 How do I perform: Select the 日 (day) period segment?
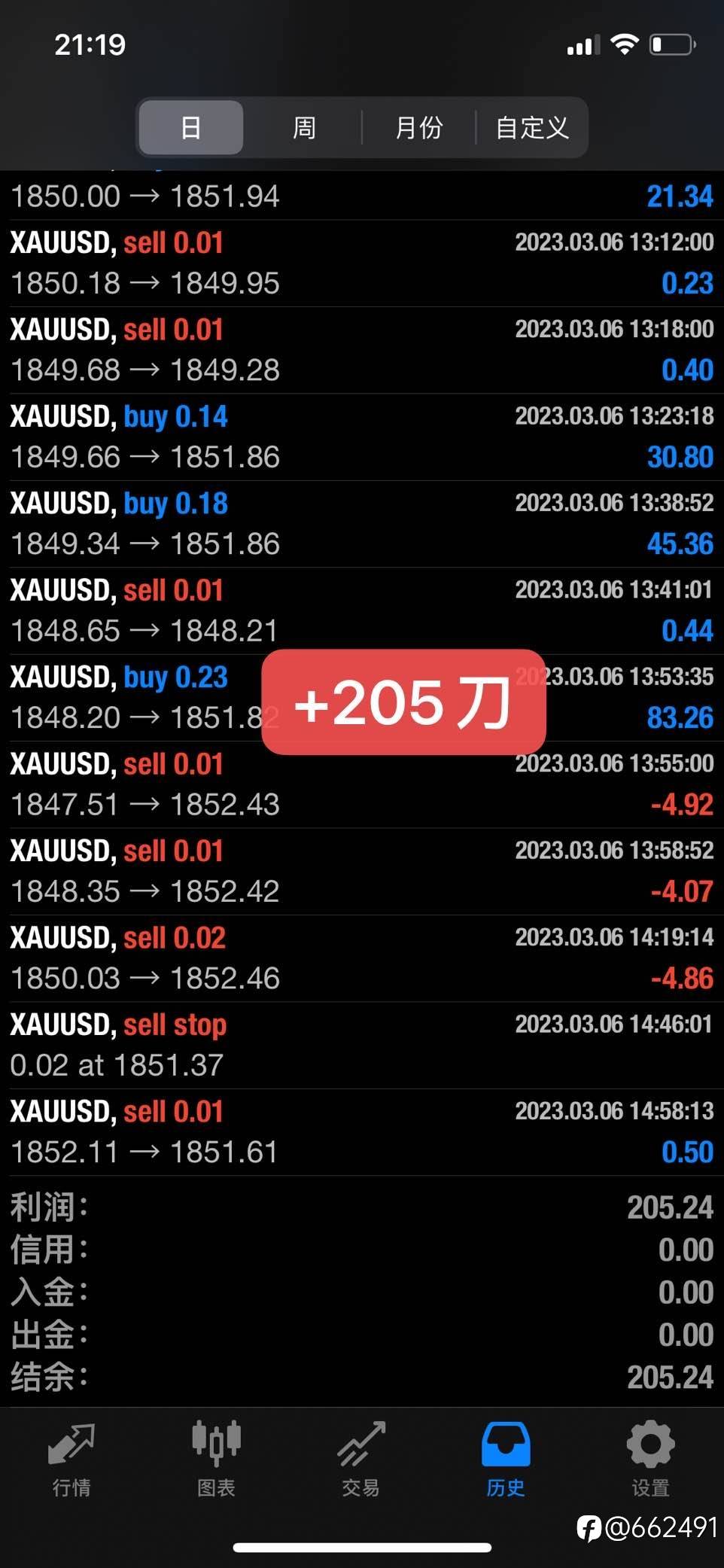(191, 127)
